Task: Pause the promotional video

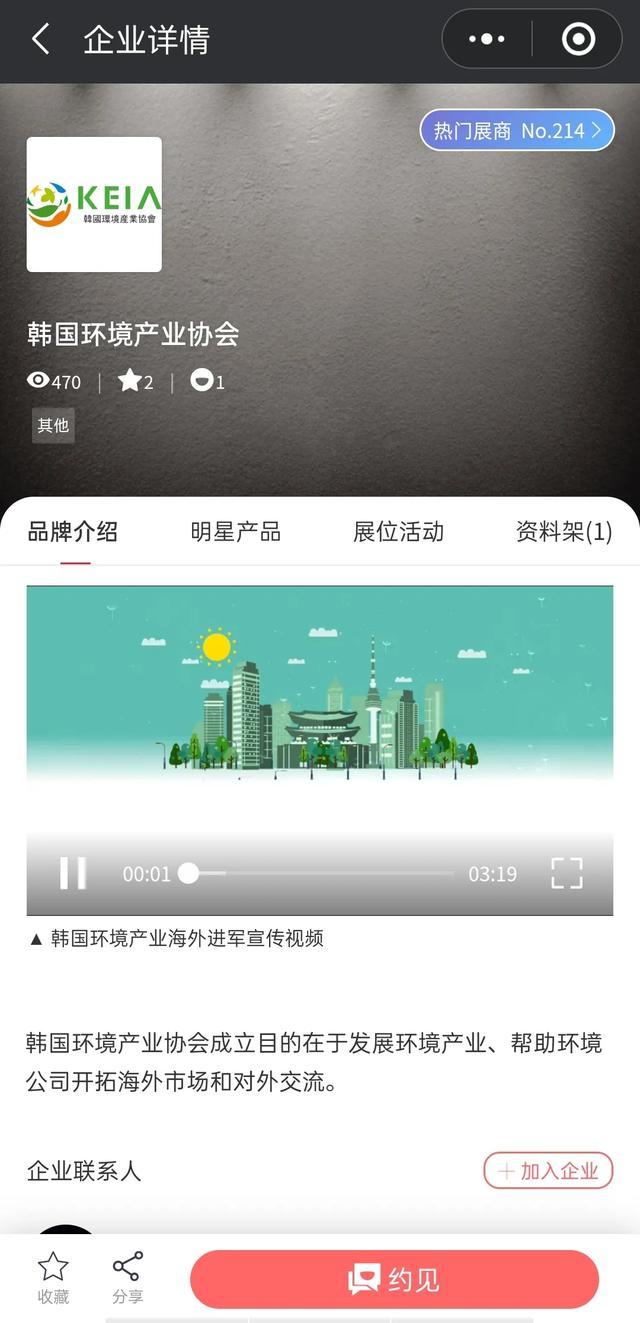Action: [x=73, y=873]
